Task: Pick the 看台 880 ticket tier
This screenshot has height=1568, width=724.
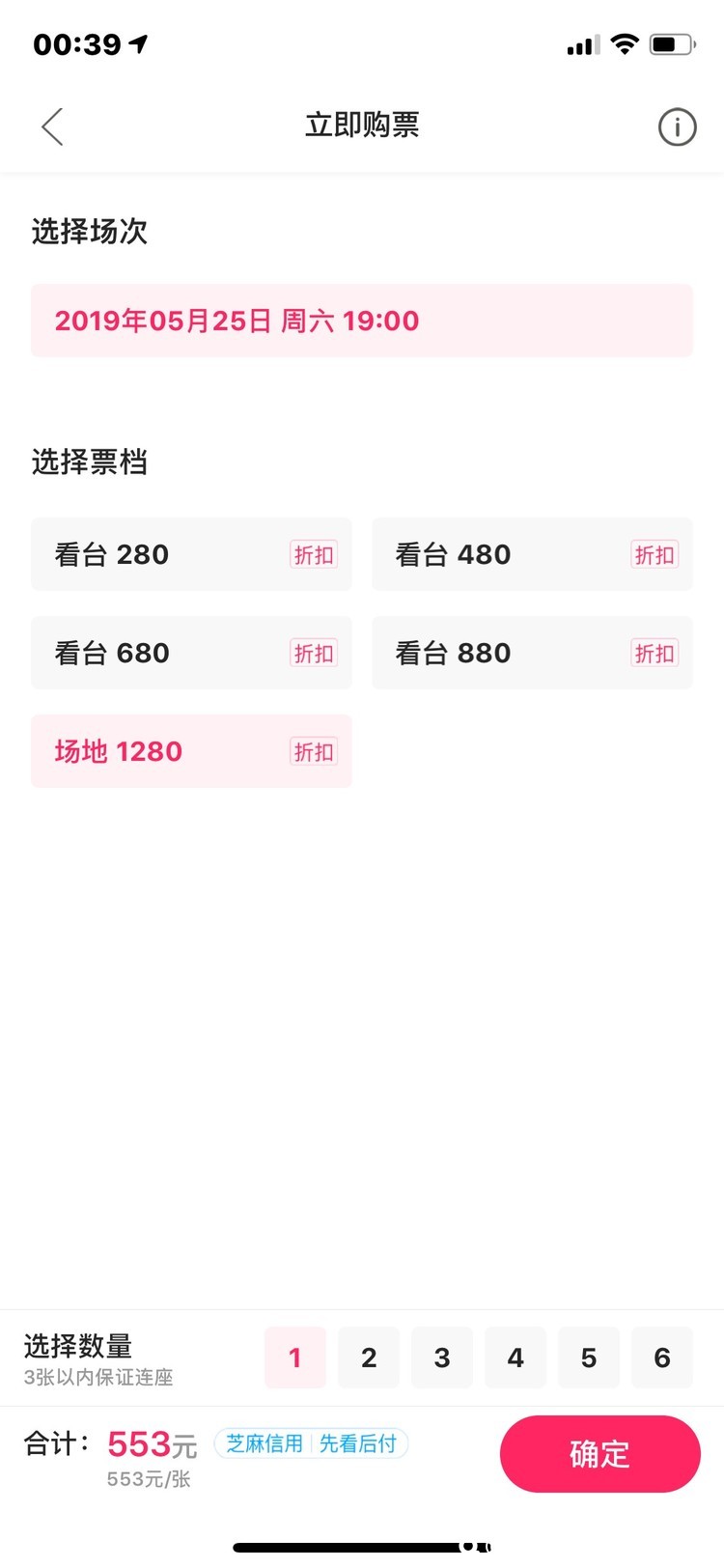Action: tap(532, 653)
